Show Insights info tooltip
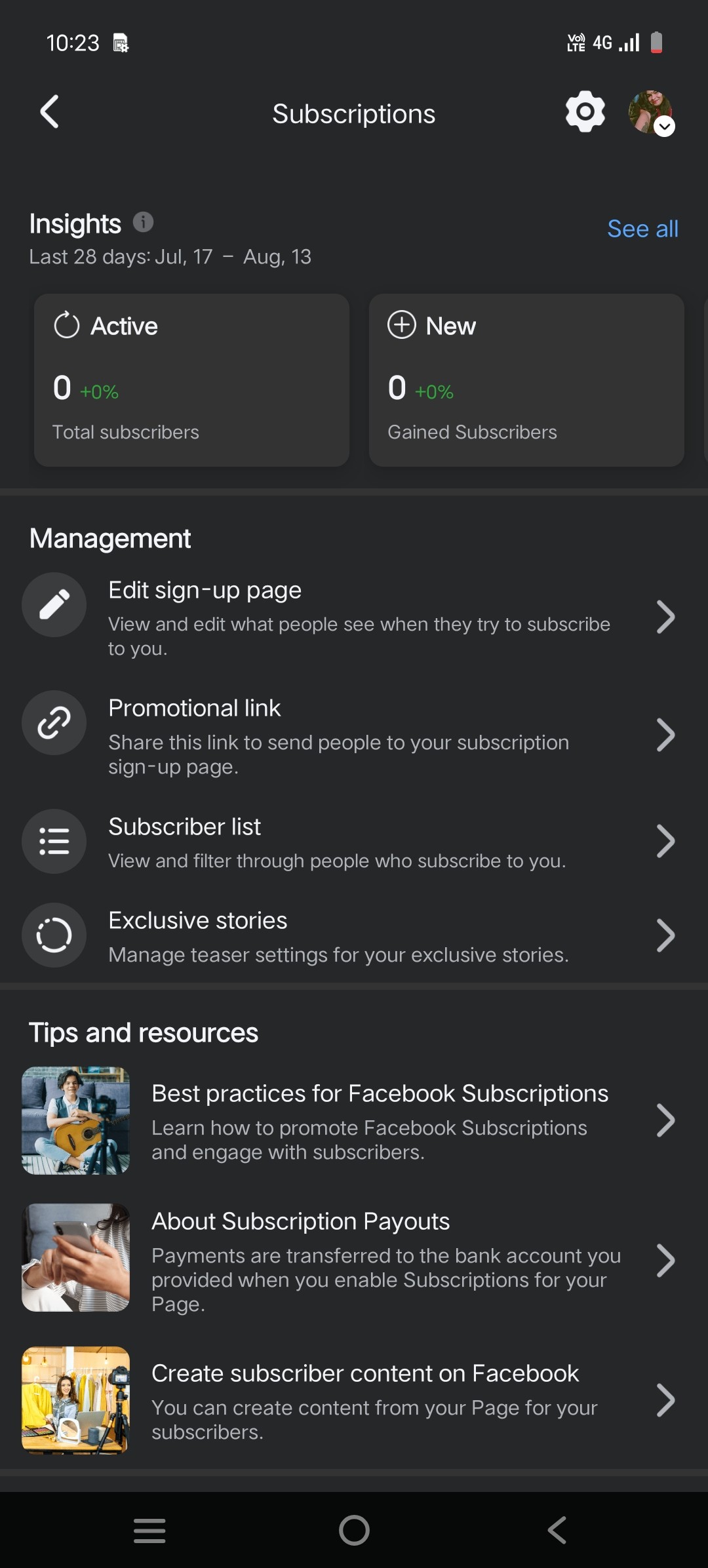Image resolution: width=708 pixels, height=1568 pixels. (143, 223)
